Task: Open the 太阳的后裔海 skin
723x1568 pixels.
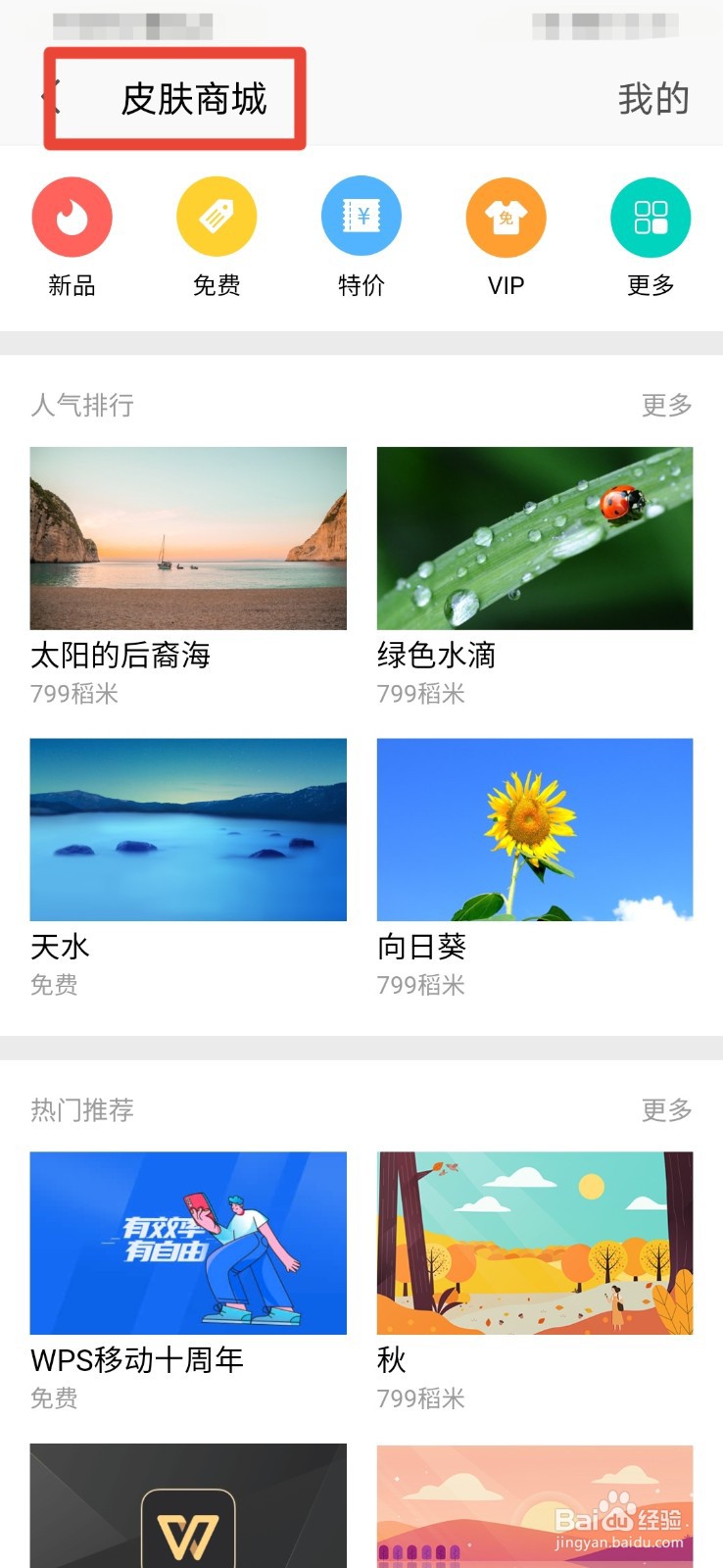Action: click(x=188, y=538)
